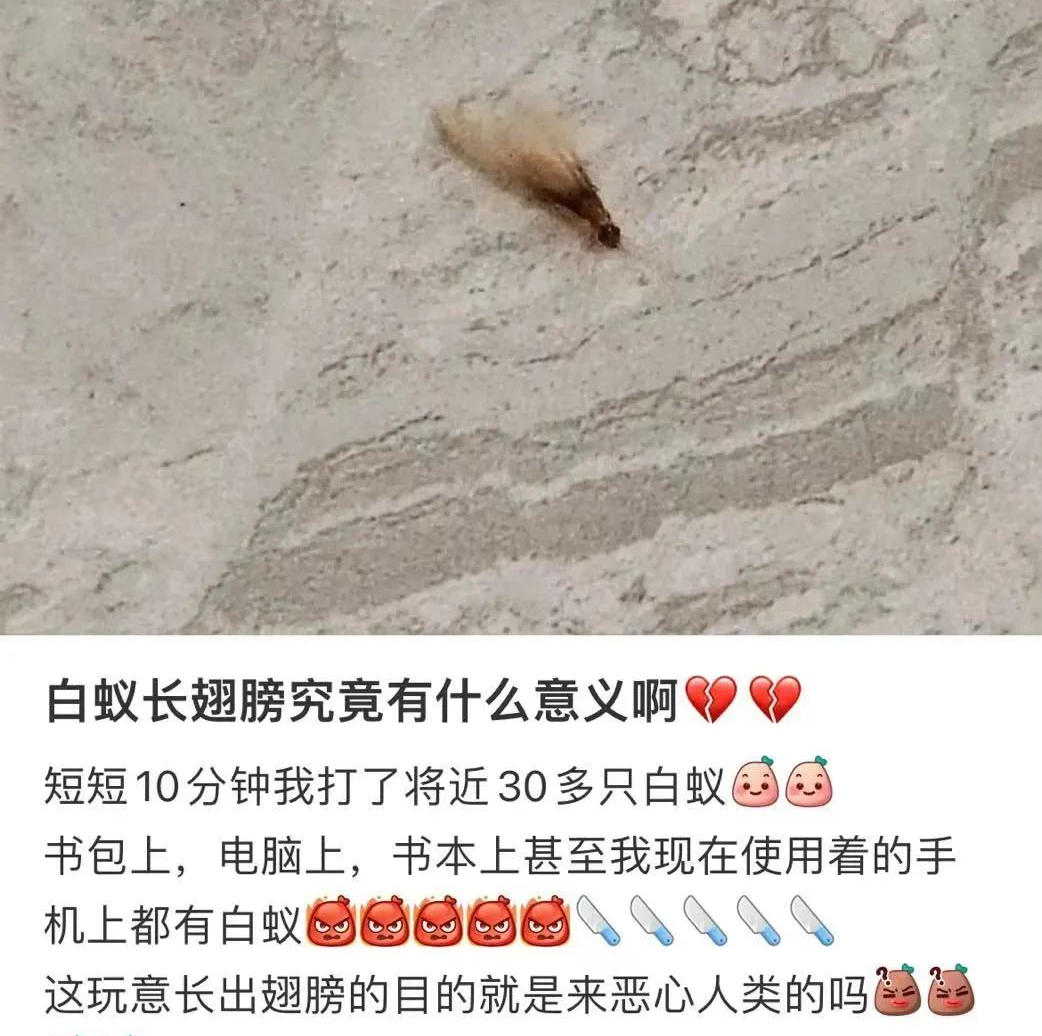Open the termite photo in full view
Viewport: 1042px width, 1036px height.
pos(521,316)
